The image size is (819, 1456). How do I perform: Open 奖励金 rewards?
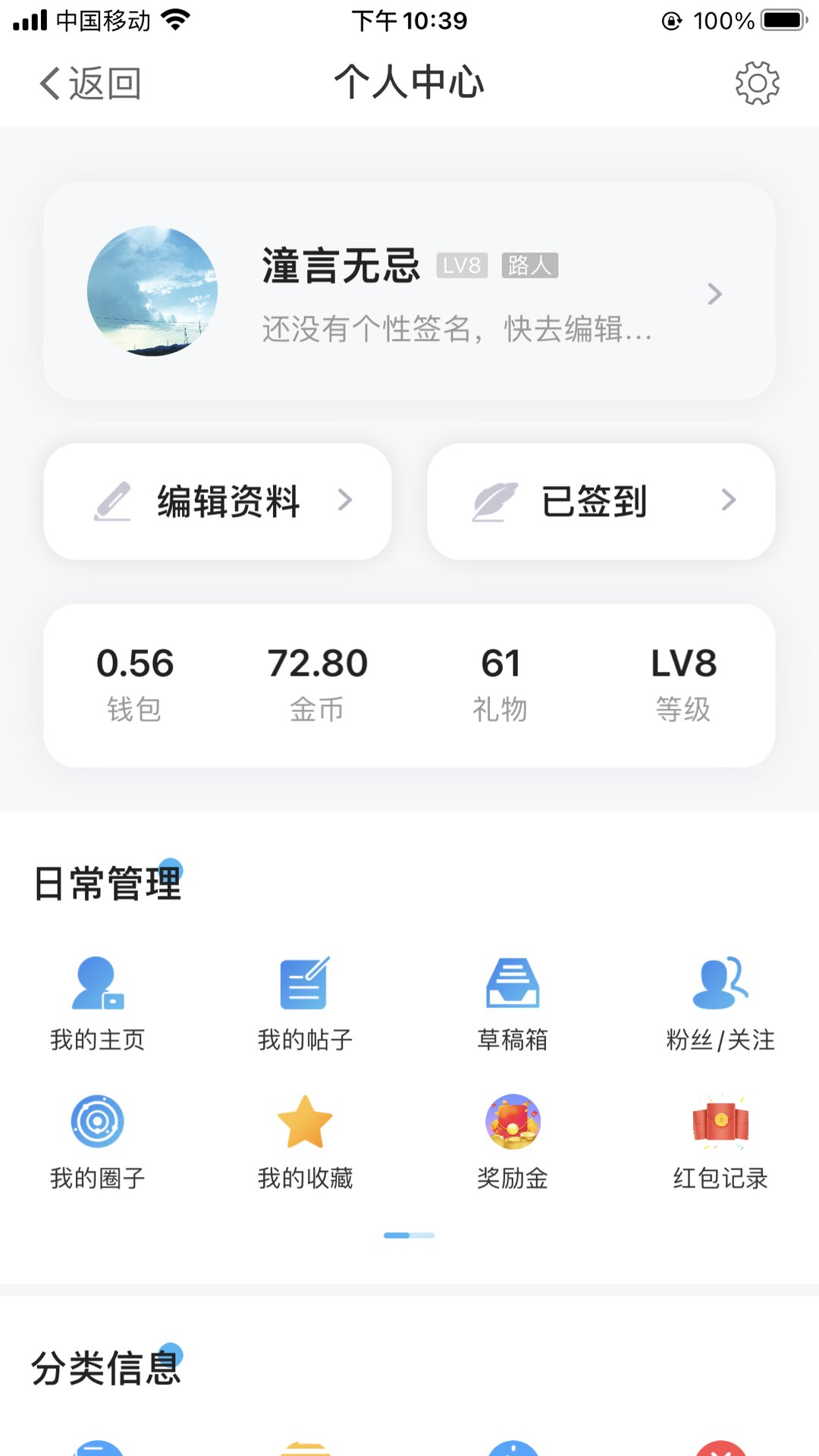pyautogui.click(x=513, y=1141)
